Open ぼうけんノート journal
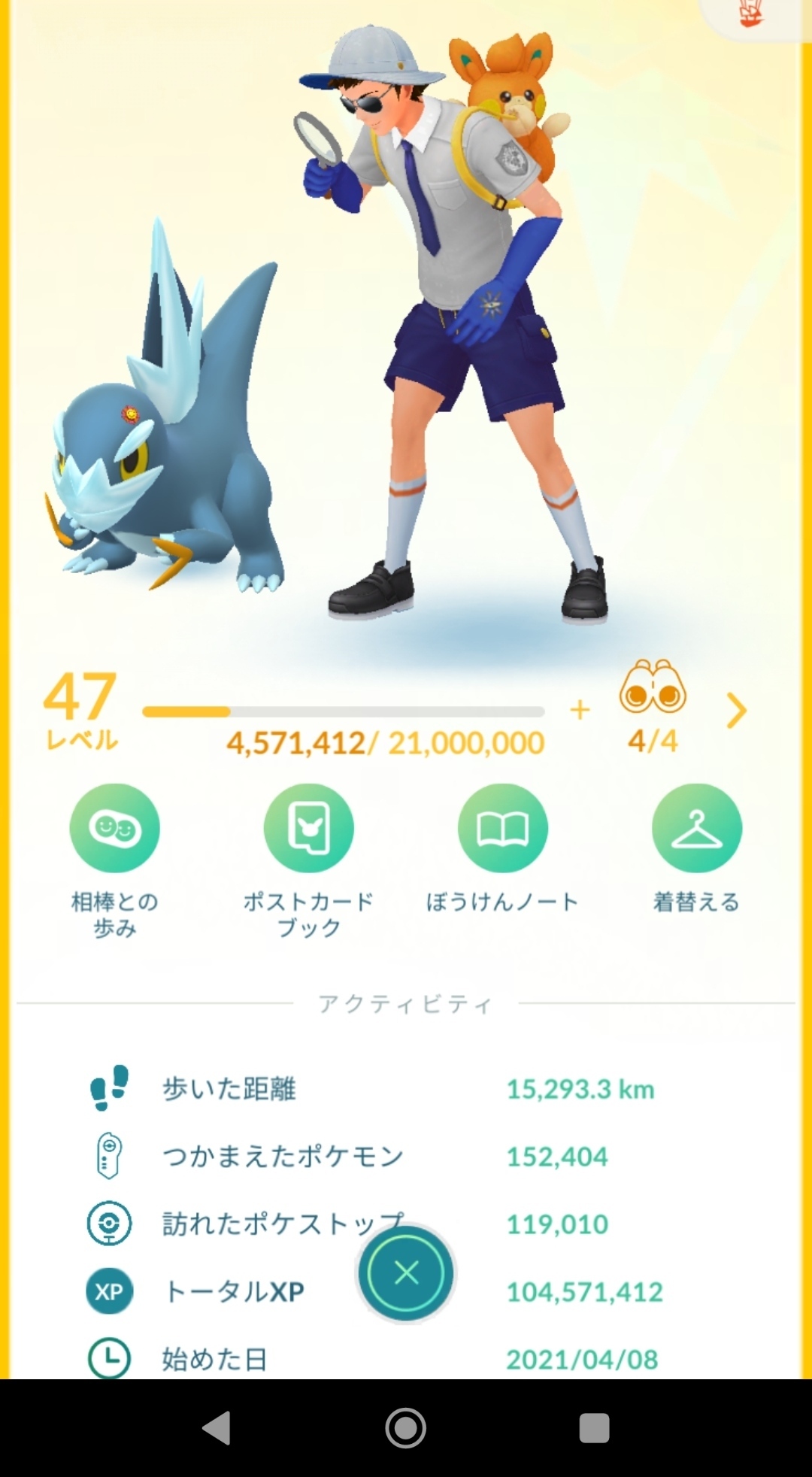The image size is (812, 1477). pyautogui.click(x=502, y=828)
